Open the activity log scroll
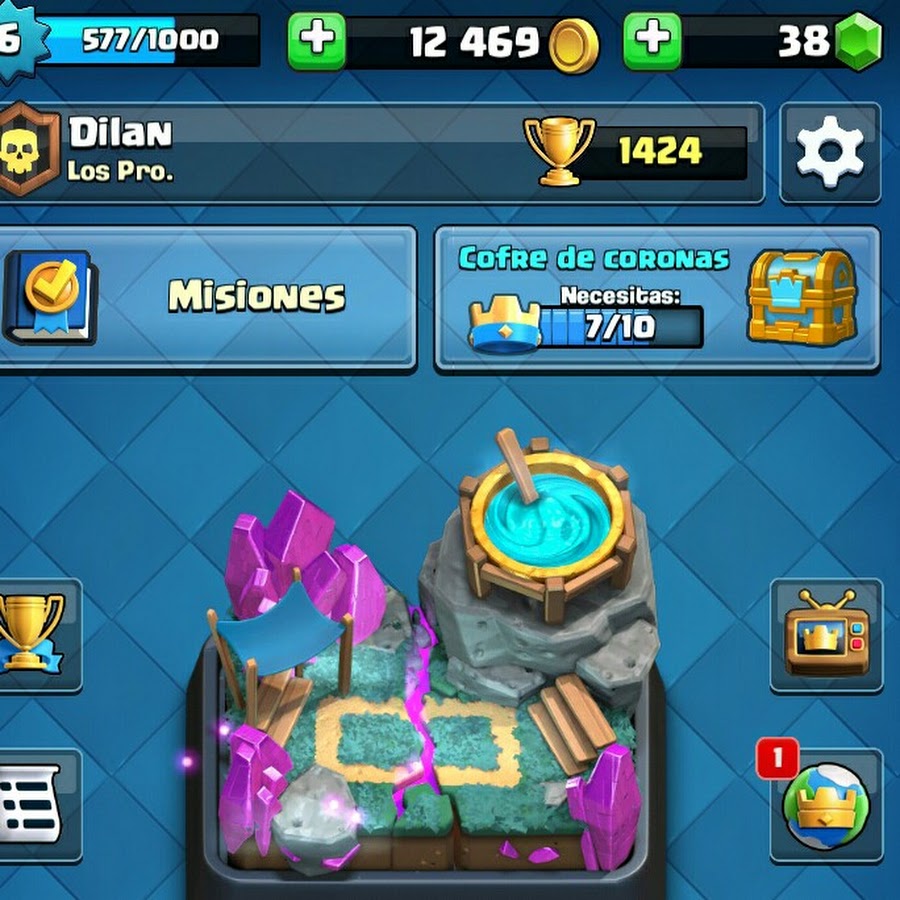This screenshot has height=900, width=900. click(x=32, y=805)
